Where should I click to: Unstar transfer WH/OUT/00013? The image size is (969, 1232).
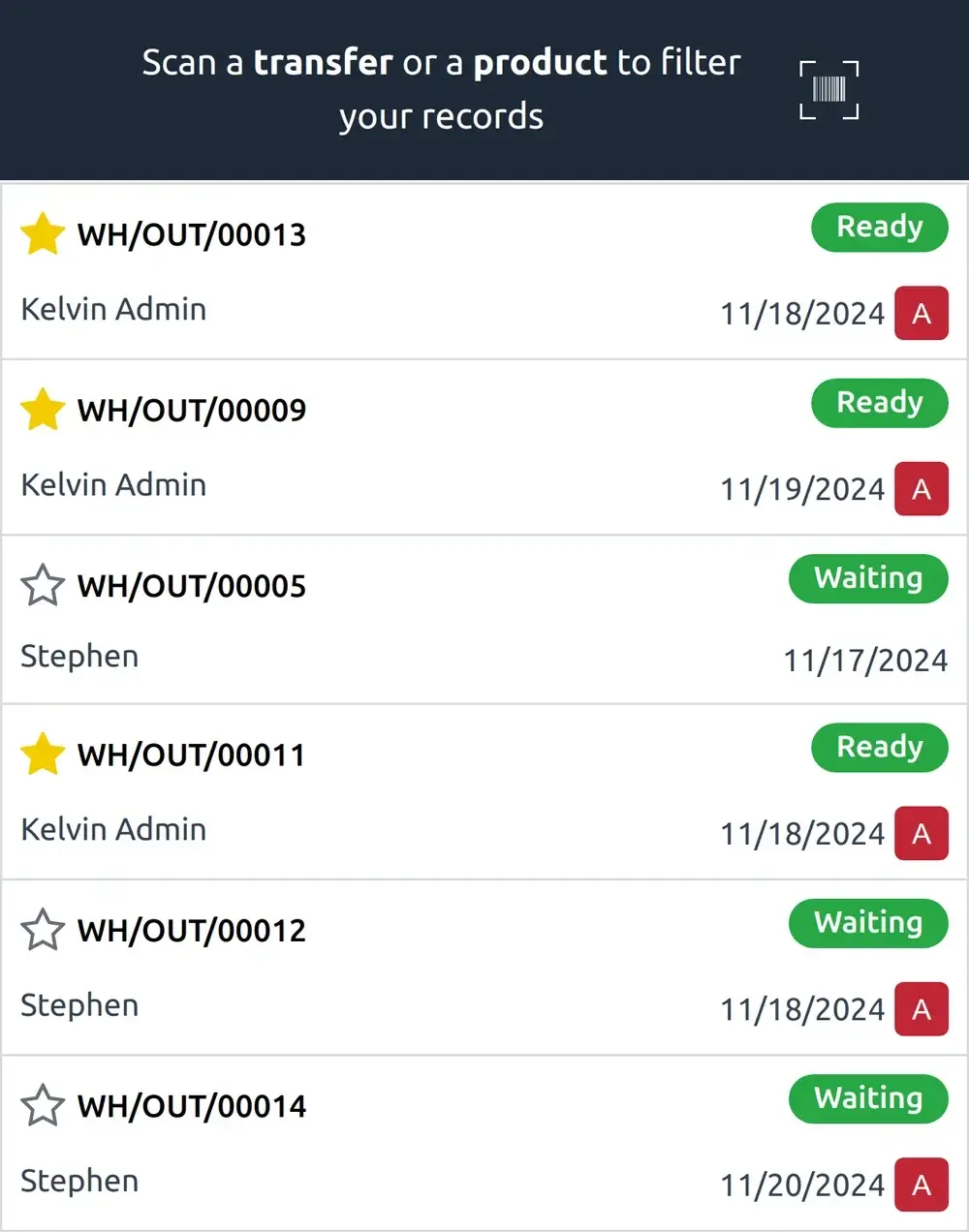43,234
